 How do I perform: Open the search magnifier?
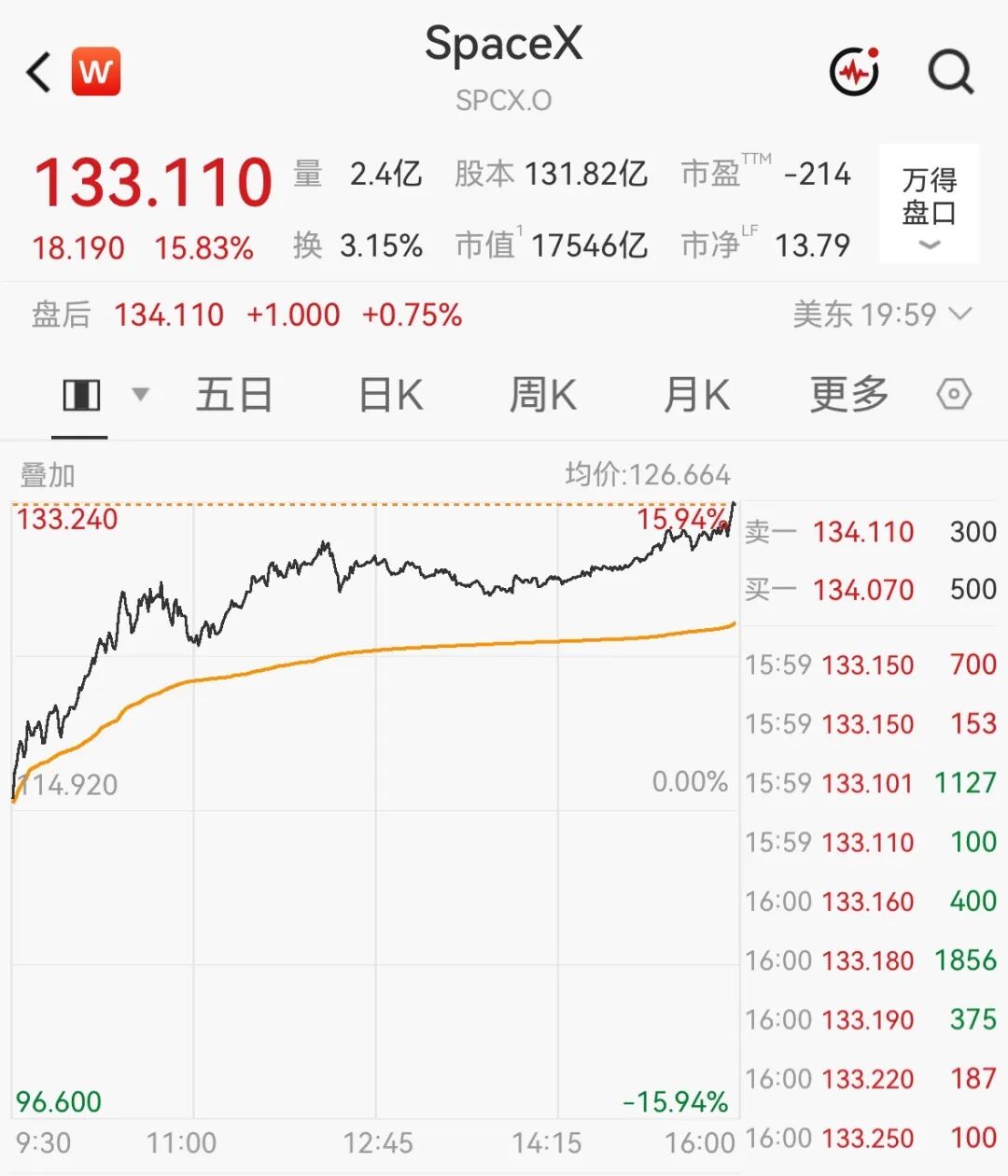[x=951, y=72]
